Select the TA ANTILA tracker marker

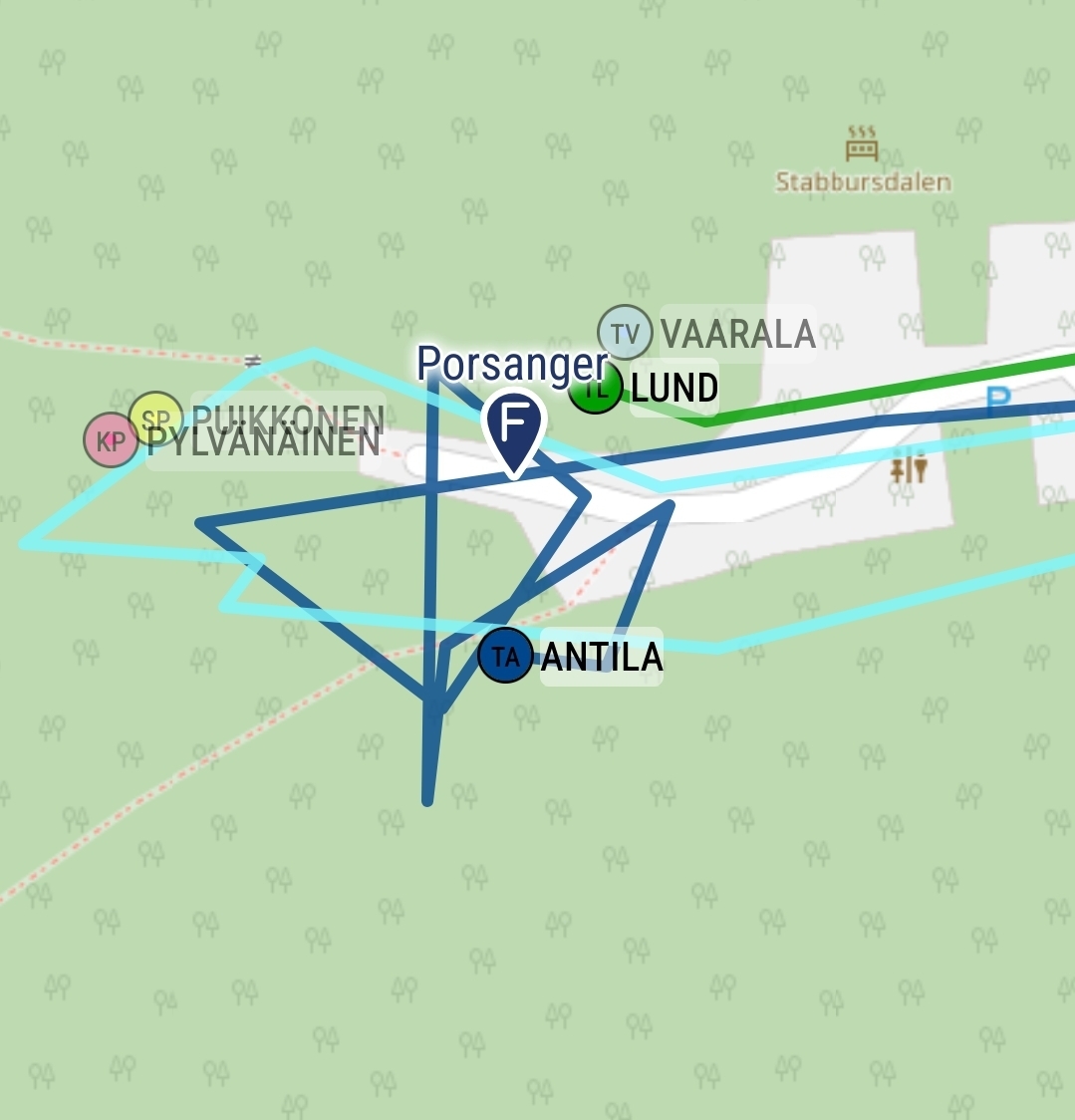506,657
